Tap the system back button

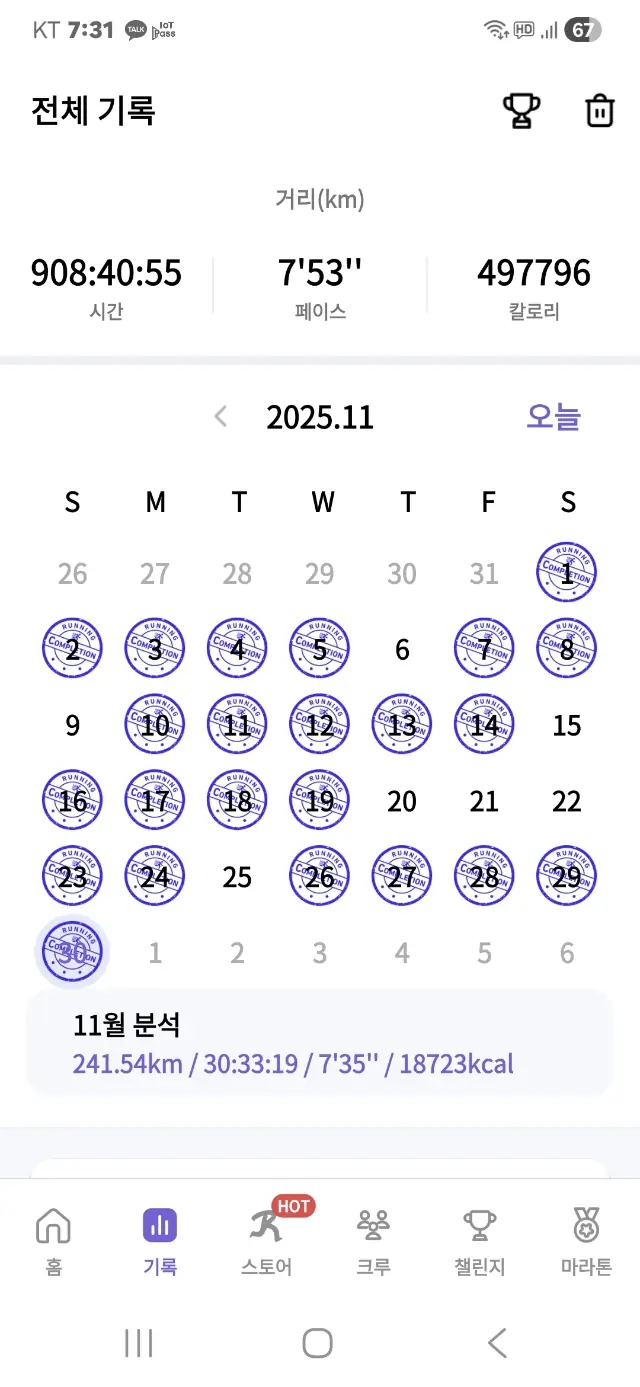(x=497, y=1342)
